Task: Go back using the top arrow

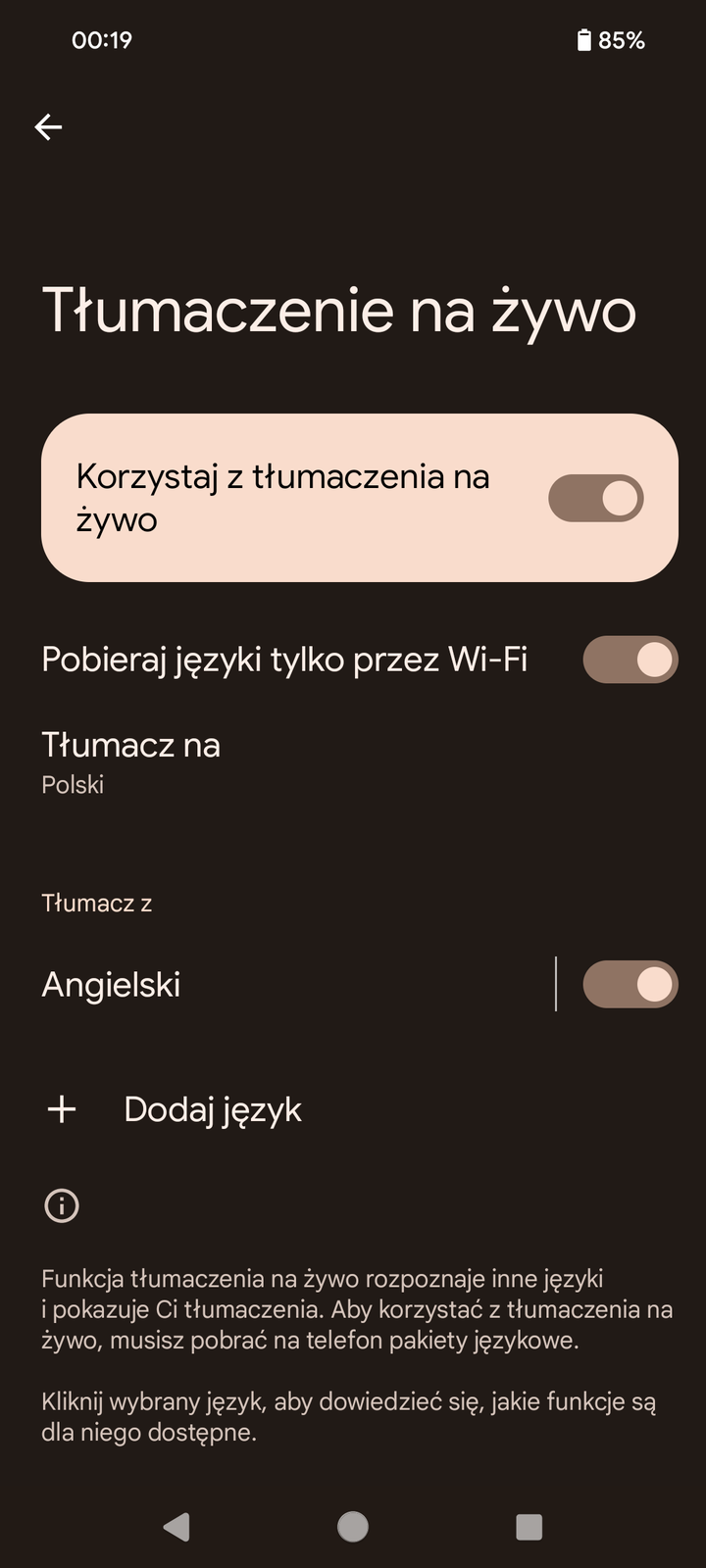Action: point(48,126)
